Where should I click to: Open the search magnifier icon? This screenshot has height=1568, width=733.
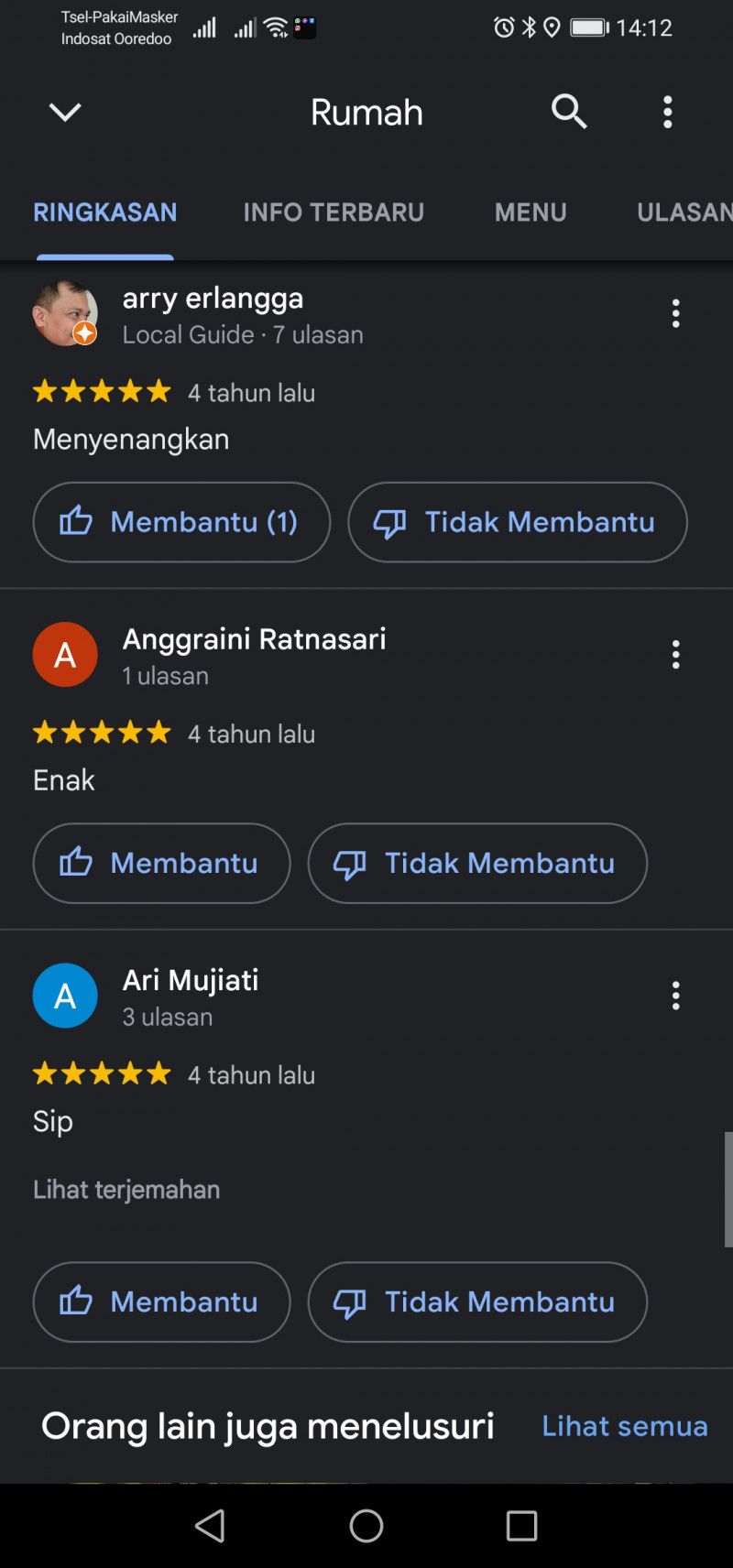(x=568, y=112)
